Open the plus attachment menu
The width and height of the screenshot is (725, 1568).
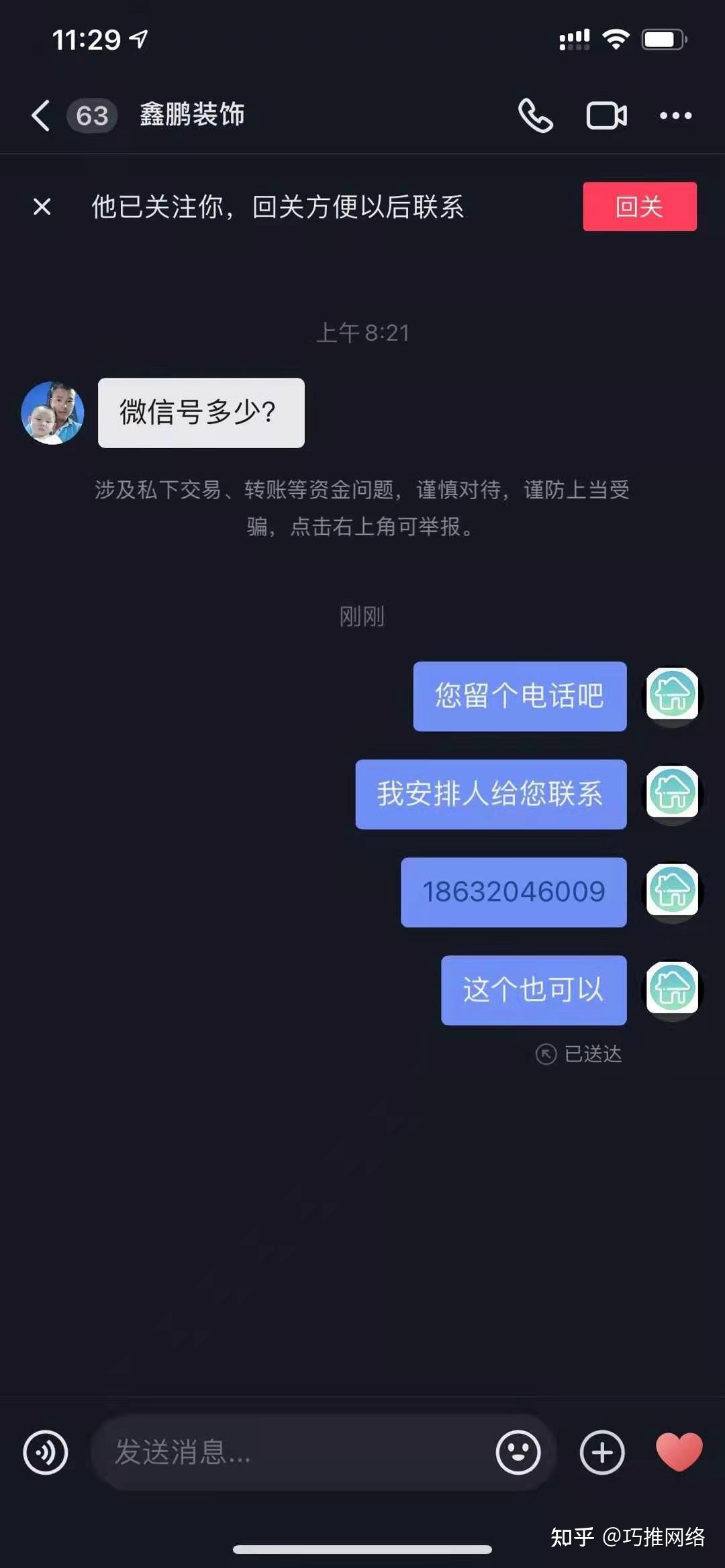[x=602, y=1453]
